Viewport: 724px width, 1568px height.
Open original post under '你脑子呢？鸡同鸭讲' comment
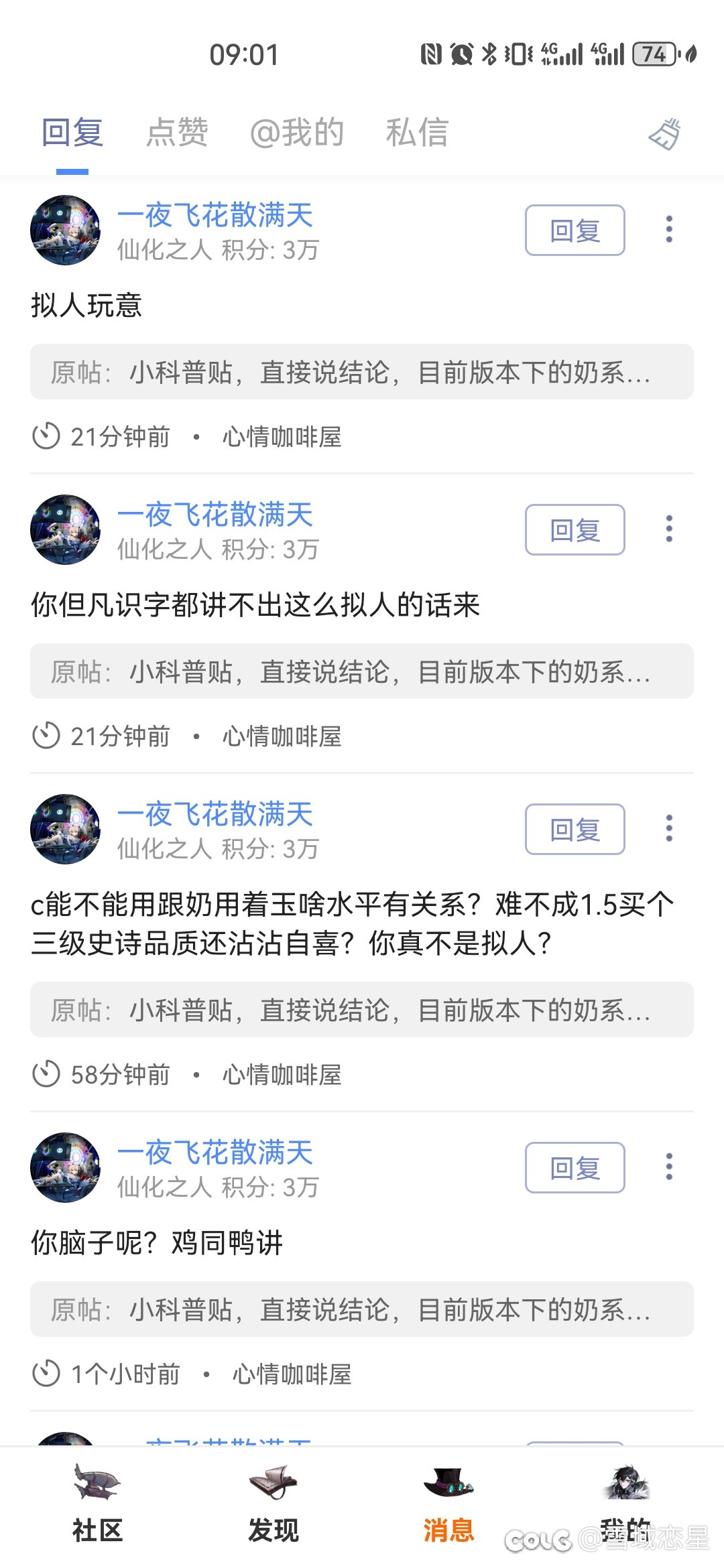pyautogui.click(x=362, y=1309)
